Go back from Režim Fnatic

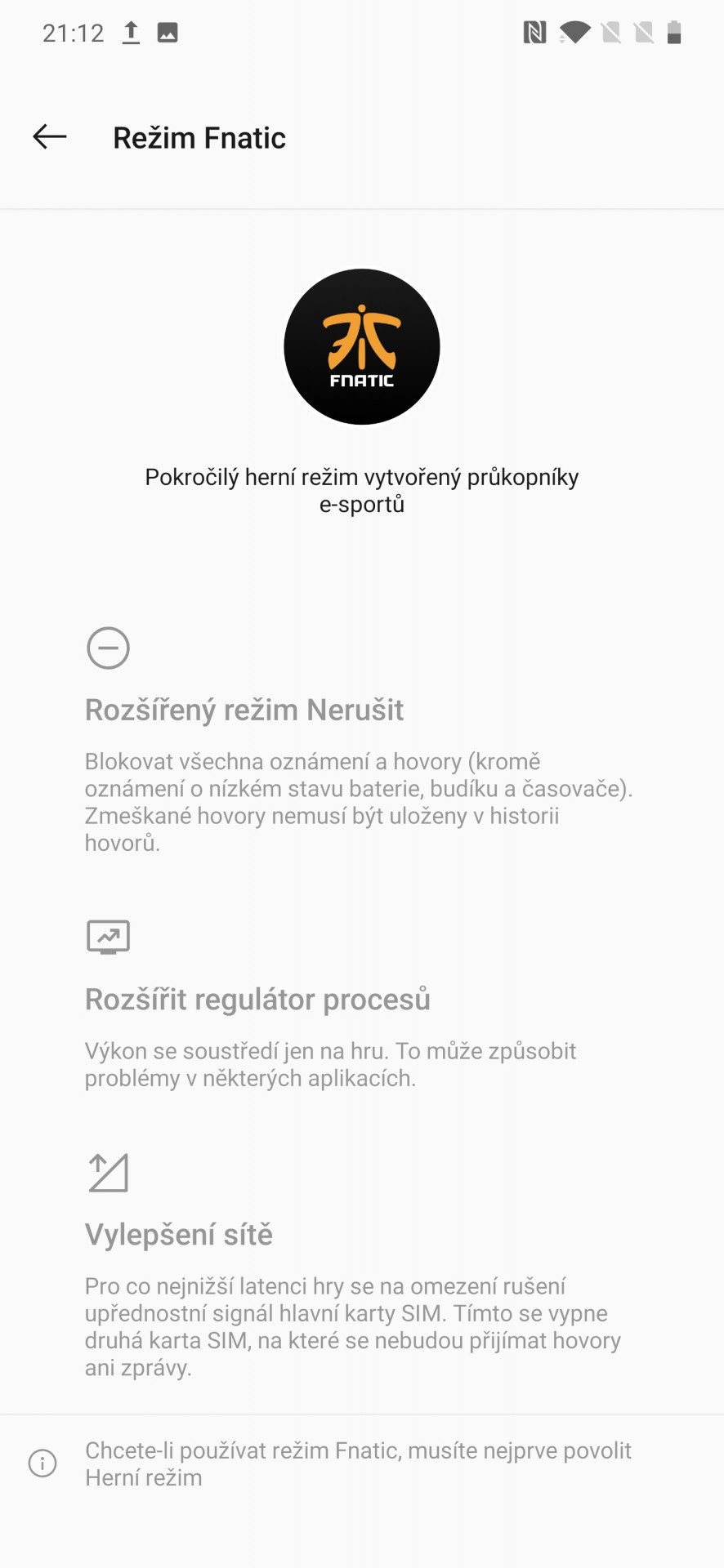(50, 137)
